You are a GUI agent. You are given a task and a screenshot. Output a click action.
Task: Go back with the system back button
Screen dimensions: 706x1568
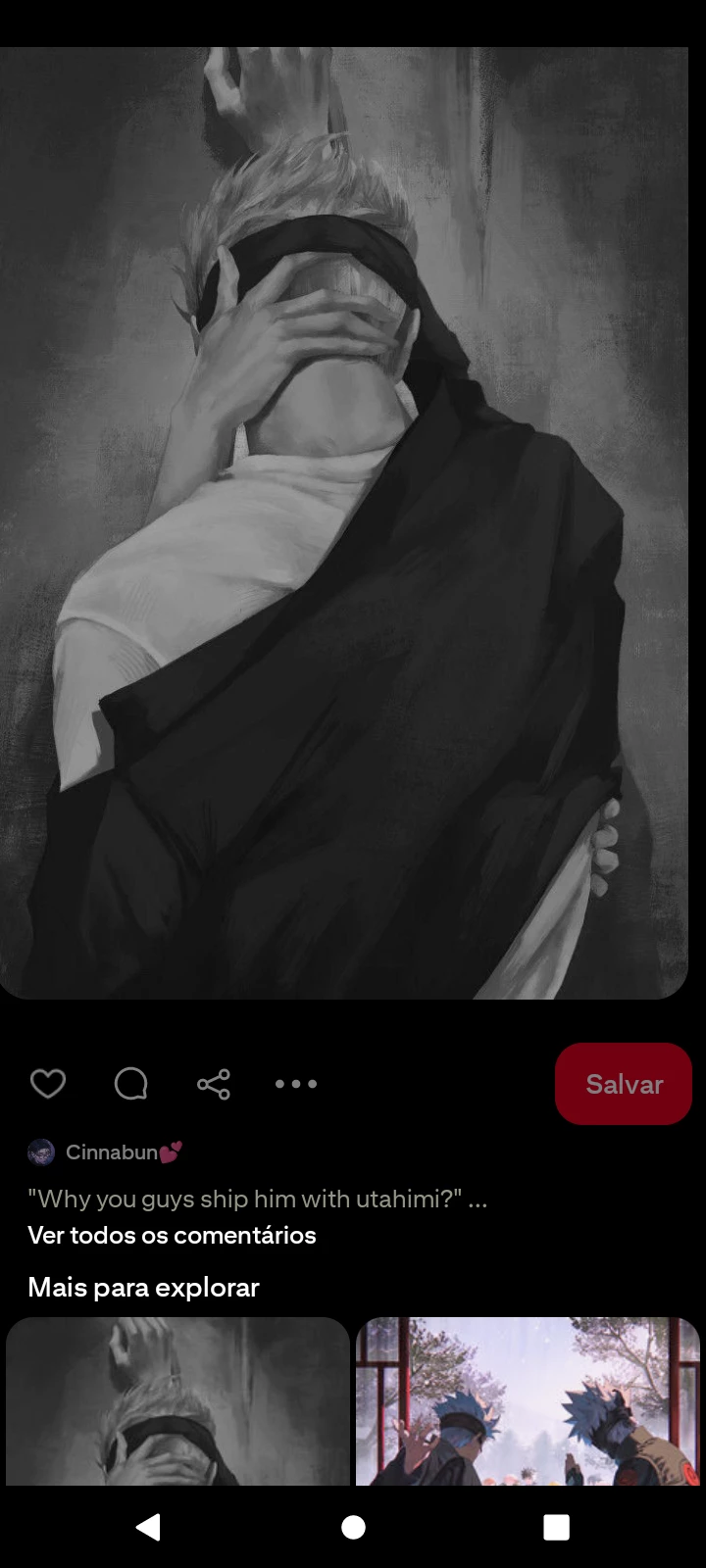tap(148, 1527)
